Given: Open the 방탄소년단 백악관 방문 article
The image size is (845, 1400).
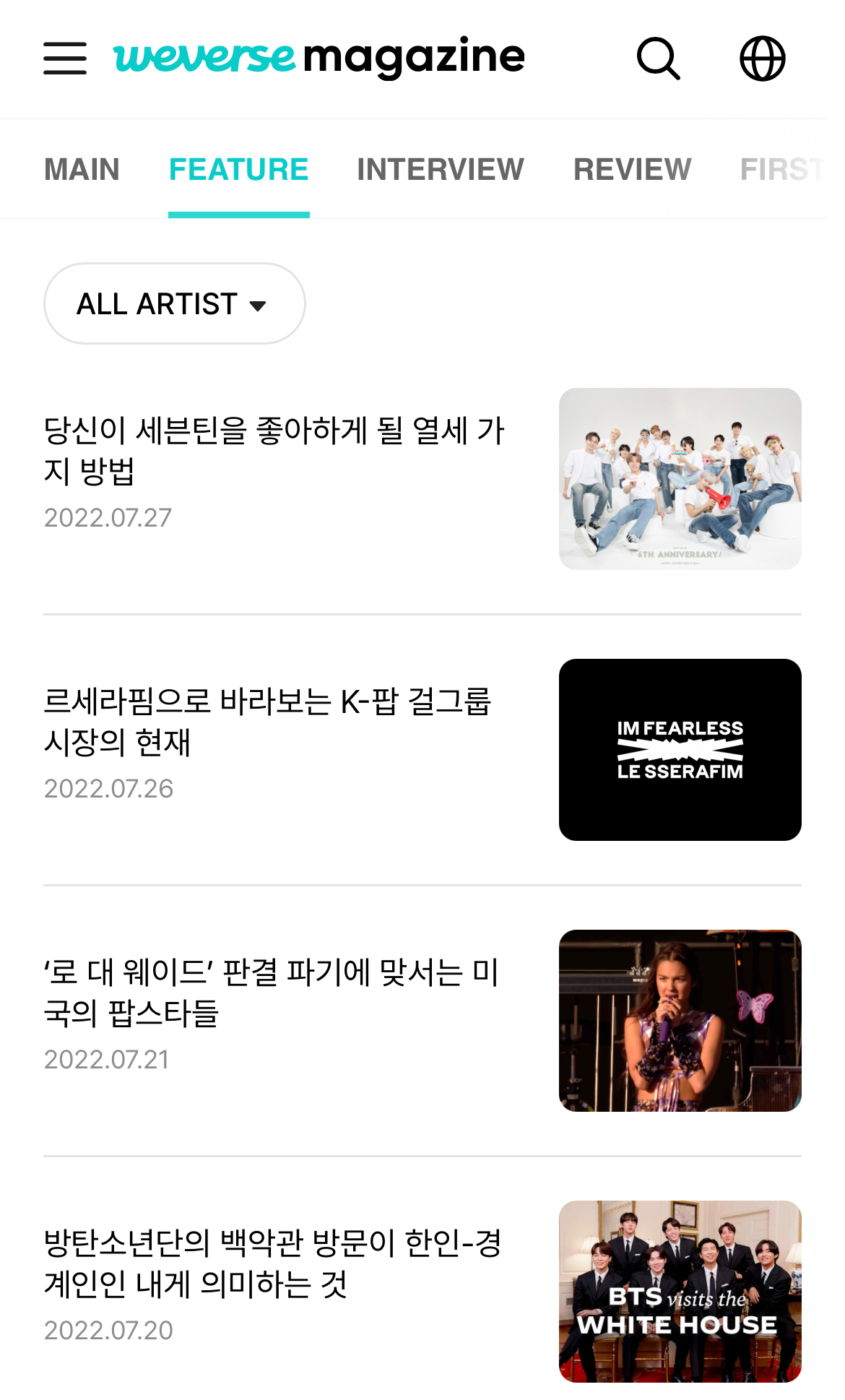Looking at the screenshot, I should 273,1263.
